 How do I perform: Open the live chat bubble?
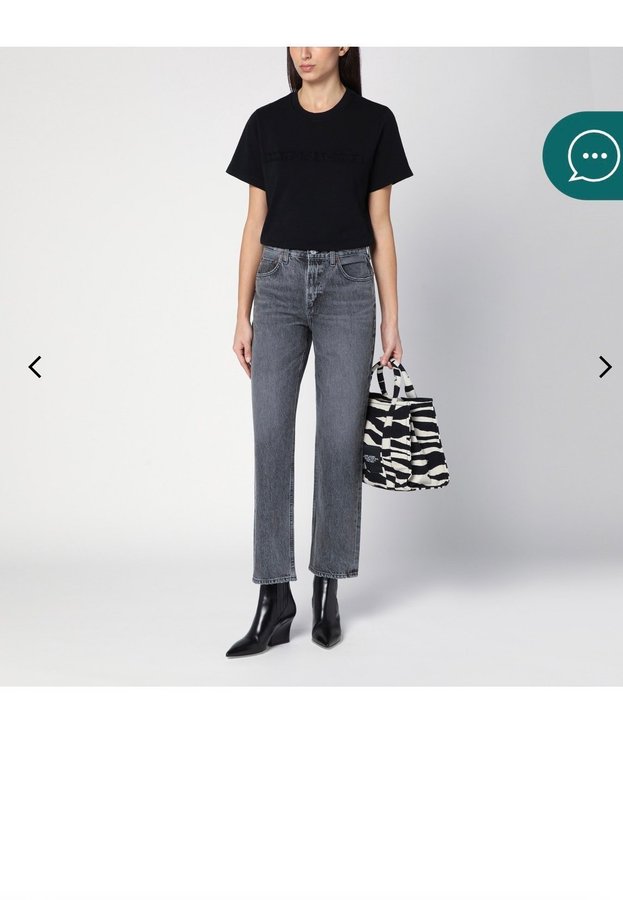[590, 156]
